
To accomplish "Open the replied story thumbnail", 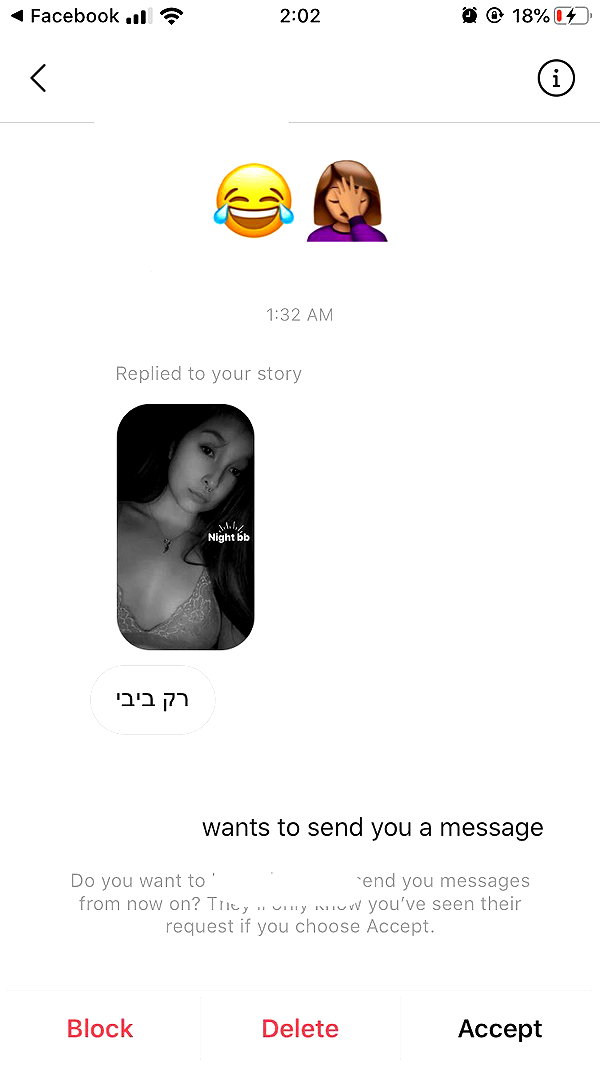I will pyautogui.click(x=186, y=526).
